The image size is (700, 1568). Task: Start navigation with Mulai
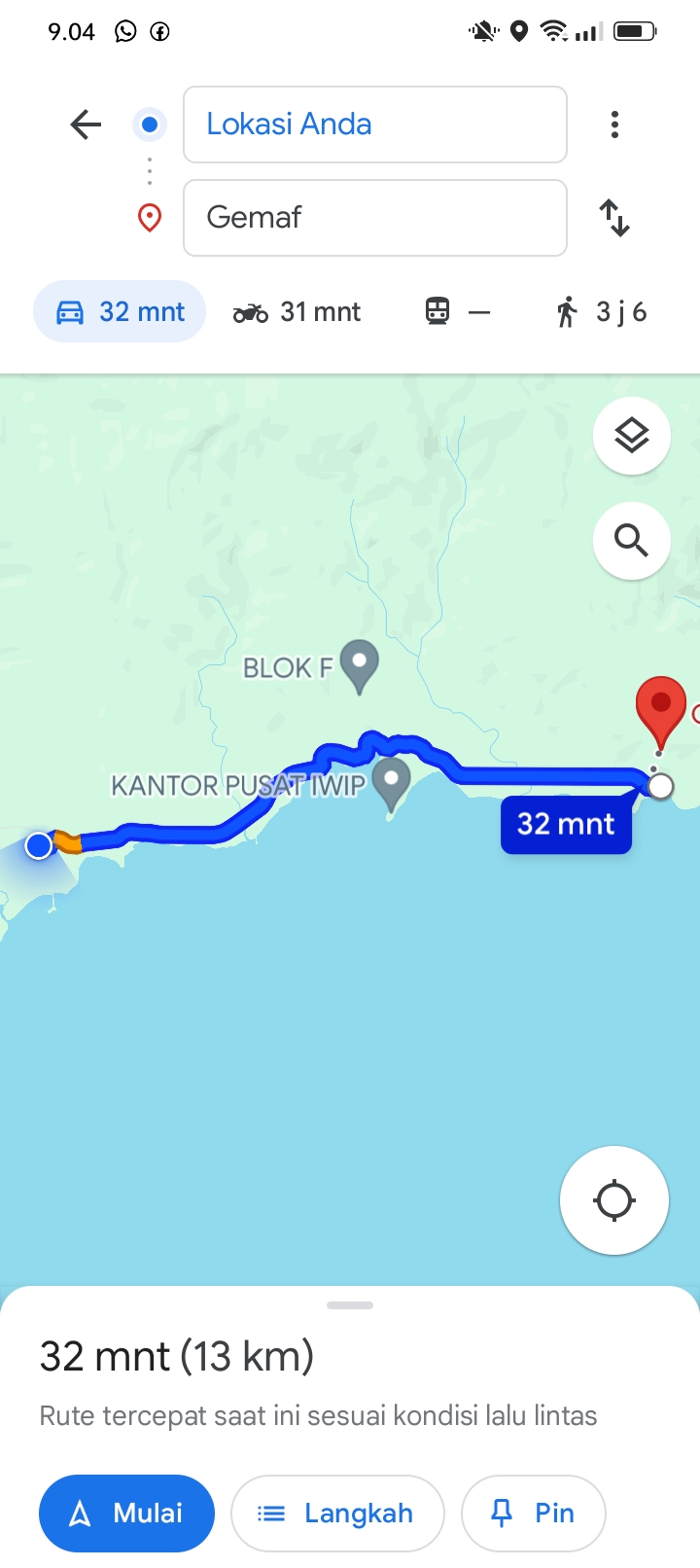[126, 1514]
